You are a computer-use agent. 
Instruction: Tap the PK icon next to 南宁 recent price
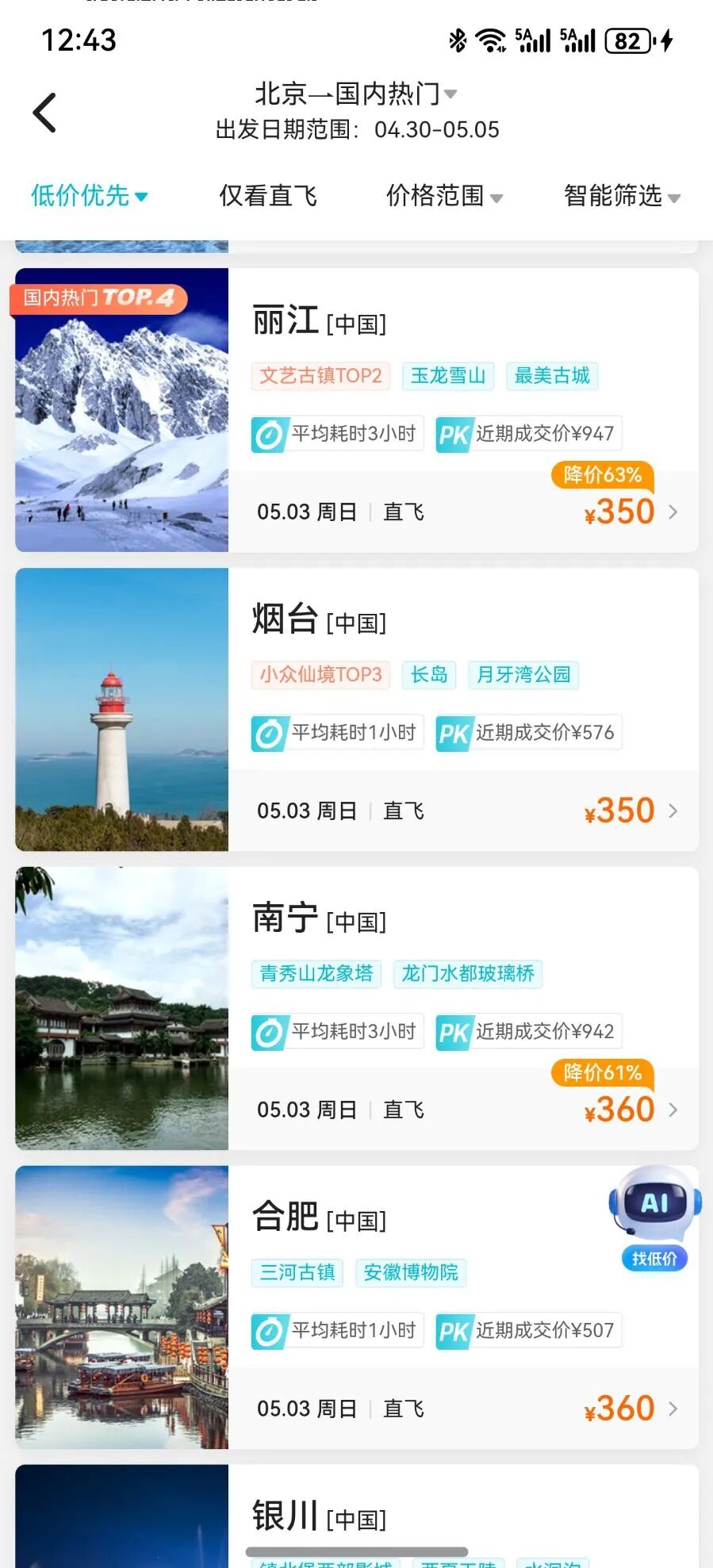pos(453,1031)
